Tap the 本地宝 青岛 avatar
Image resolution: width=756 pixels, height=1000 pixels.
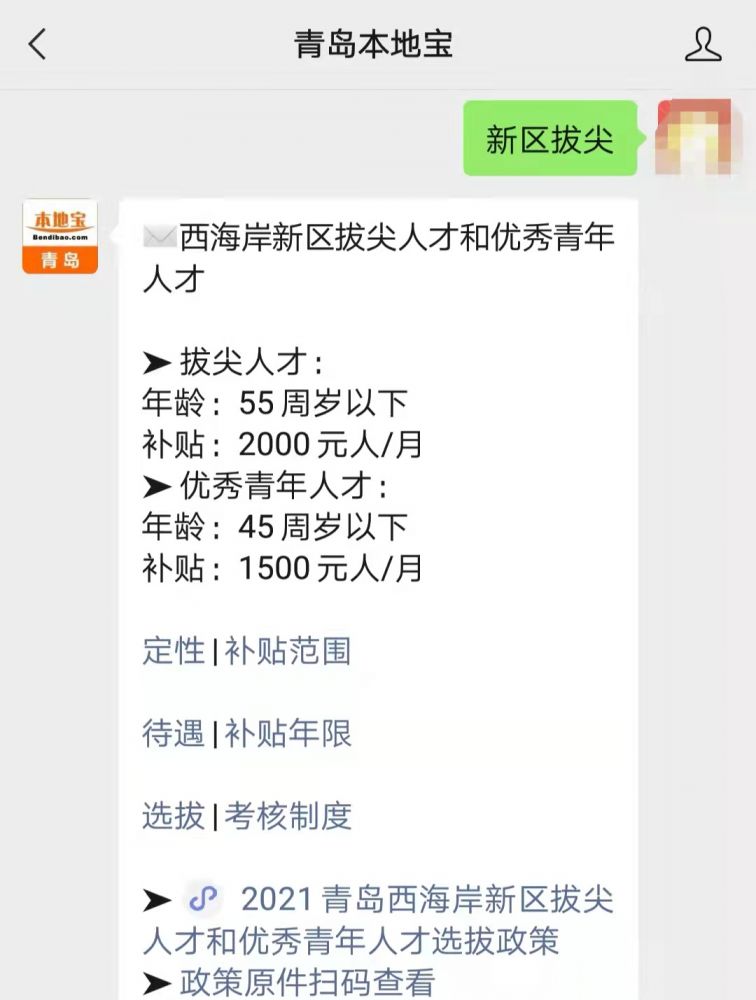(x=60, y=236)
